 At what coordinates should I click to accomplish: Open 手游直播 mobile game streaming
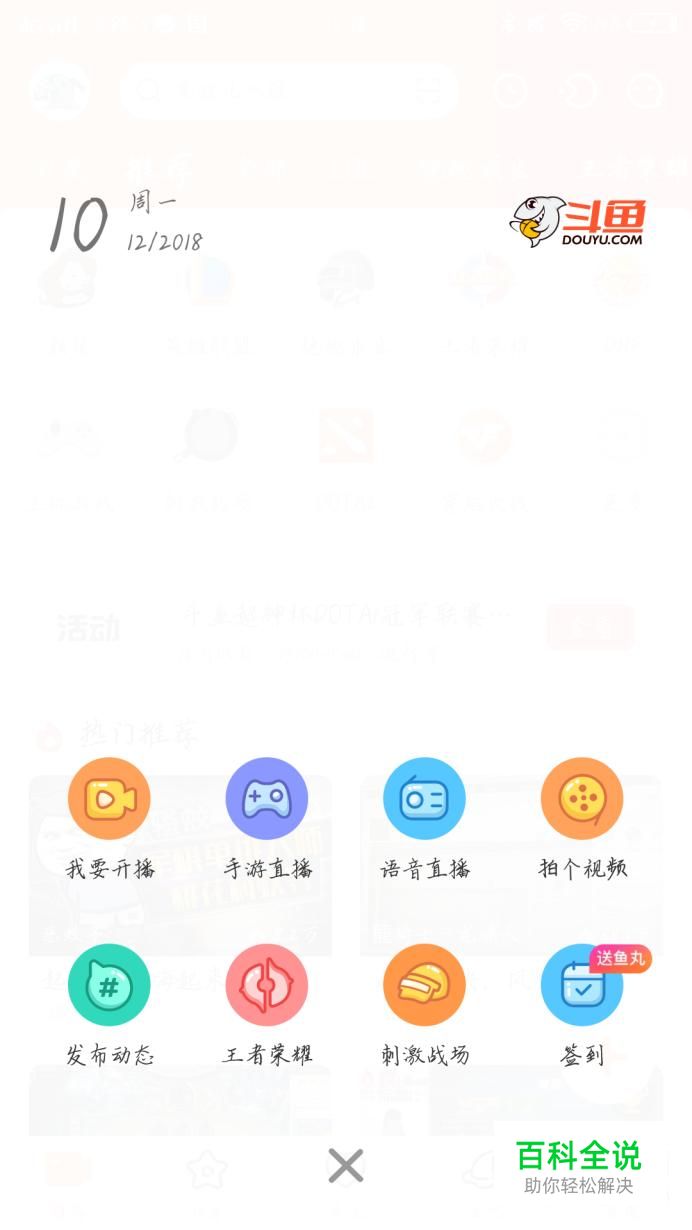click(x=267, y=799)
